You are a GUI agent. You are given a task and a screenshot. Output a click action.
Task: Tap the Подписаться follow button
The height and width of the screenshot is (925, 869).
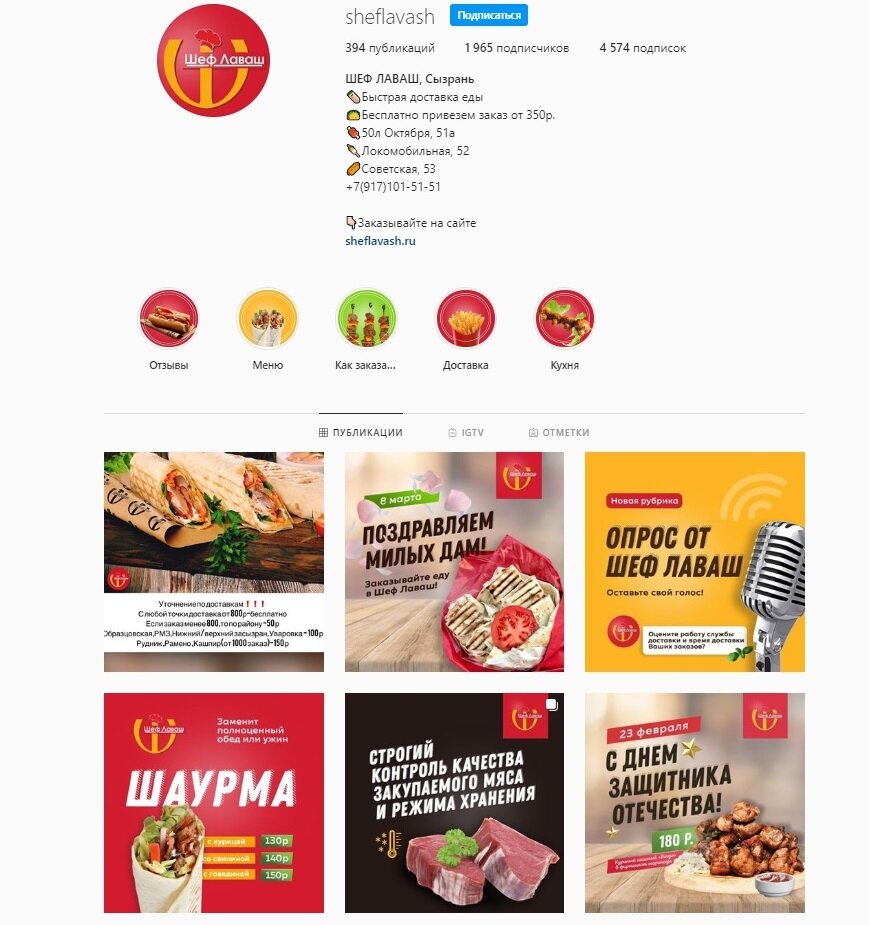click(x=488, y=16)
